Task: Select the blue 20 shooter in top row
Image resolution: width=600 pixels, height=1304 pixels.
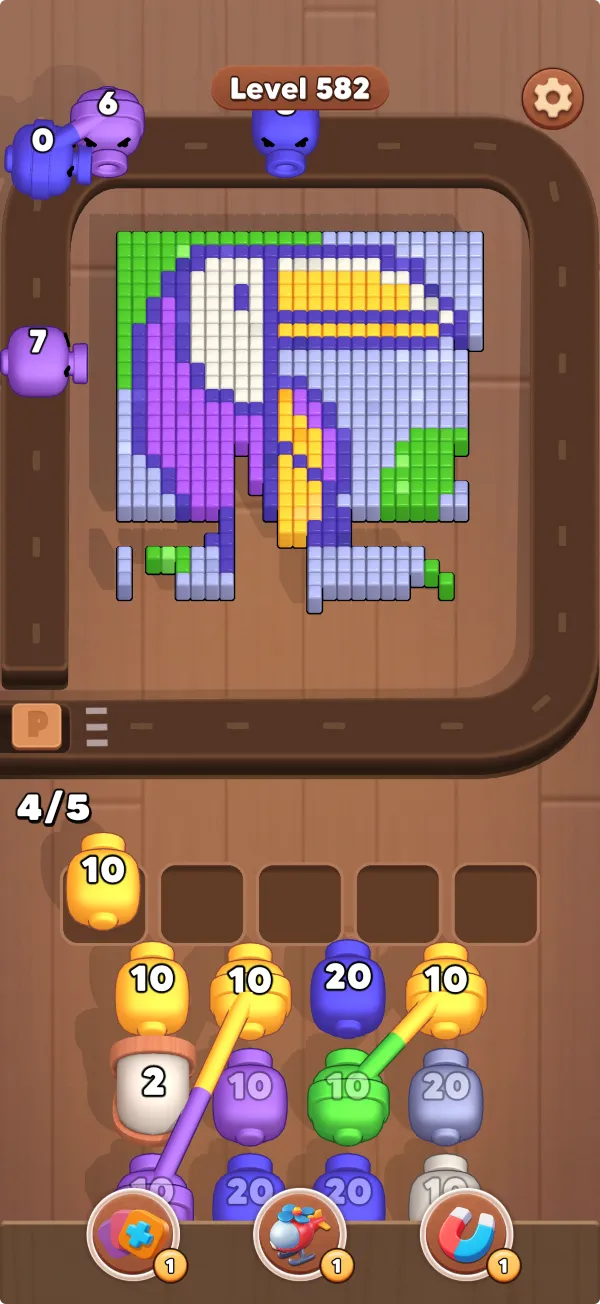Action: [347, 988]
